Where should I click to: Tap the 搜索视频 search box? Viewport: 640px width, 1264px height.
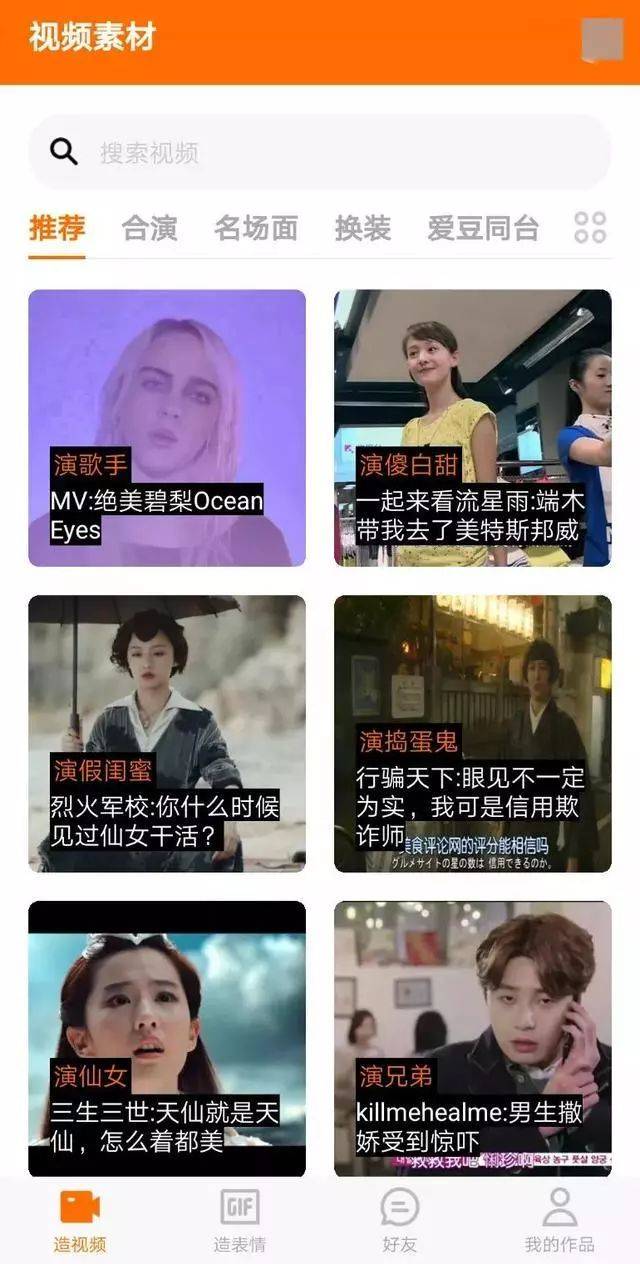[320, 152]
